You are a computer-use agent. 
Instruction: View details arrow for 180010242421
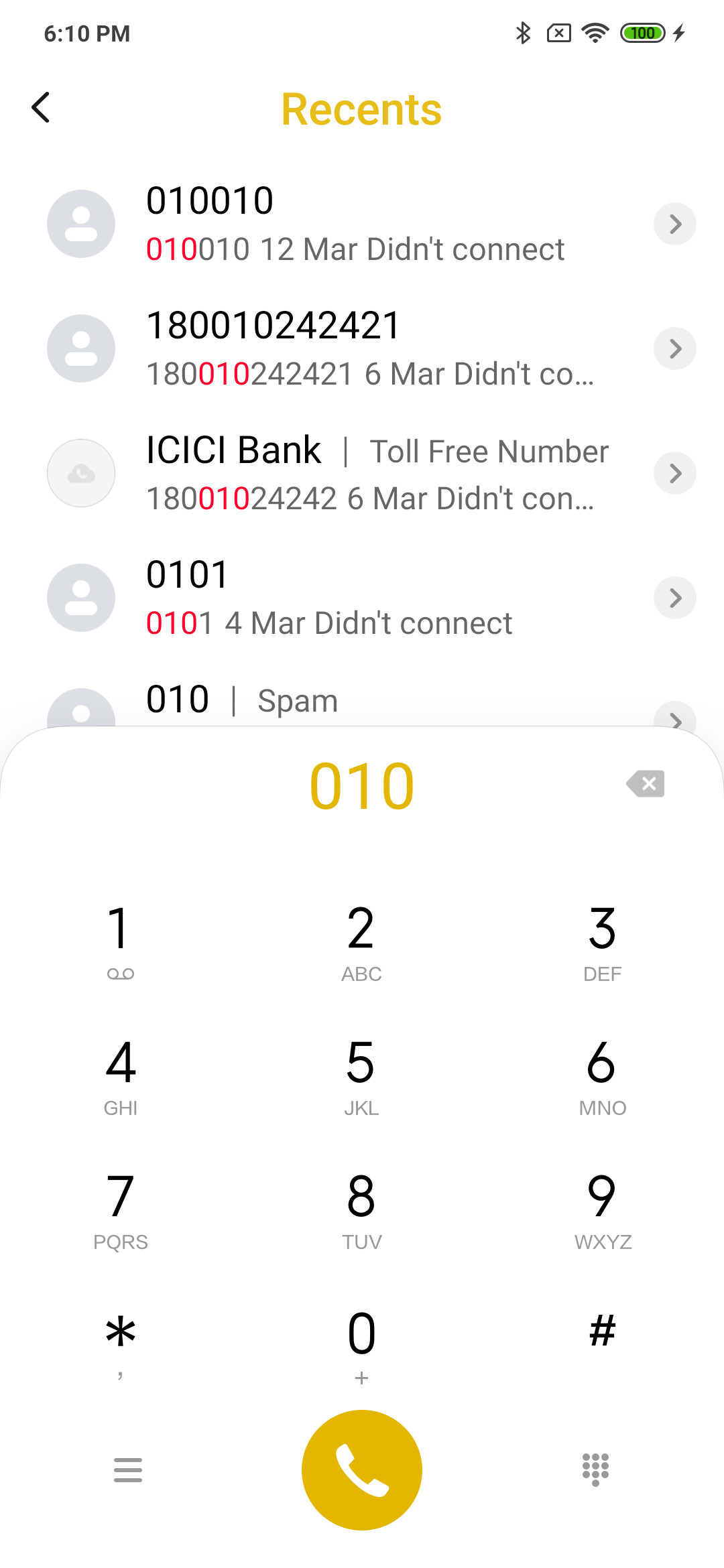point(675,348)
